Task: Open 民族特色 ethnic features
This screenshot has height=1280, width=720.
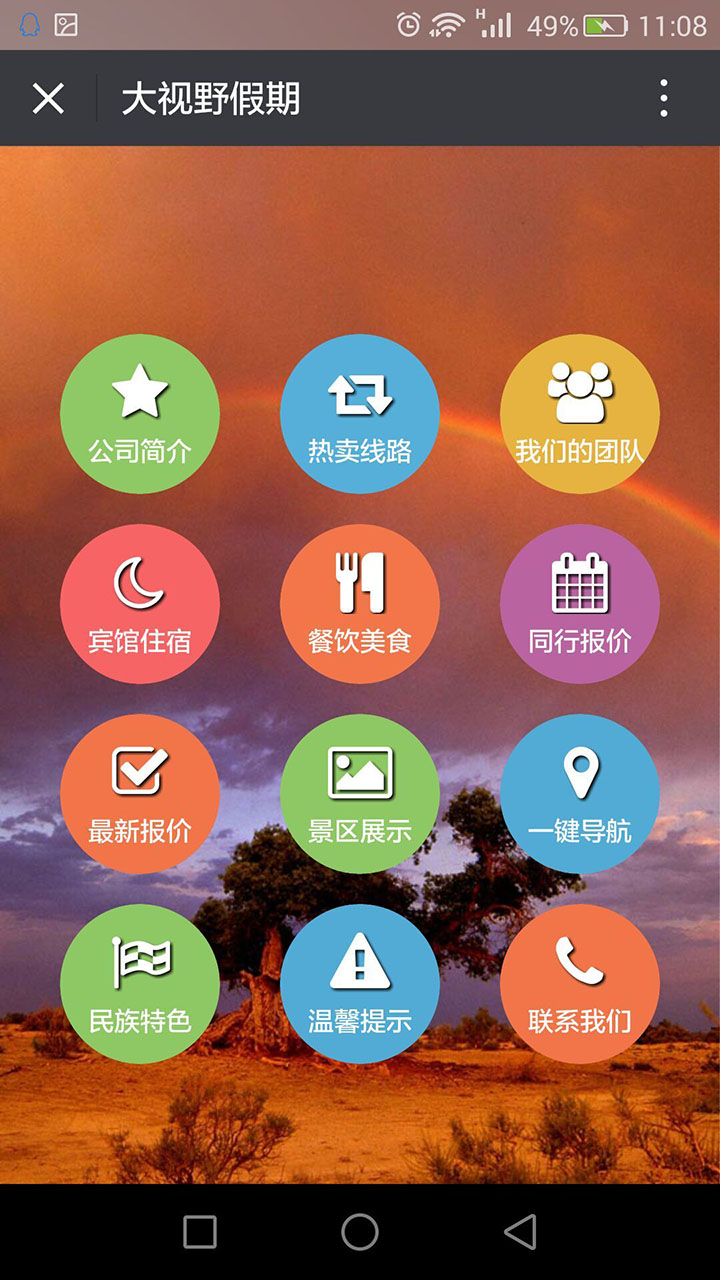Action: [x=140, y=984]
